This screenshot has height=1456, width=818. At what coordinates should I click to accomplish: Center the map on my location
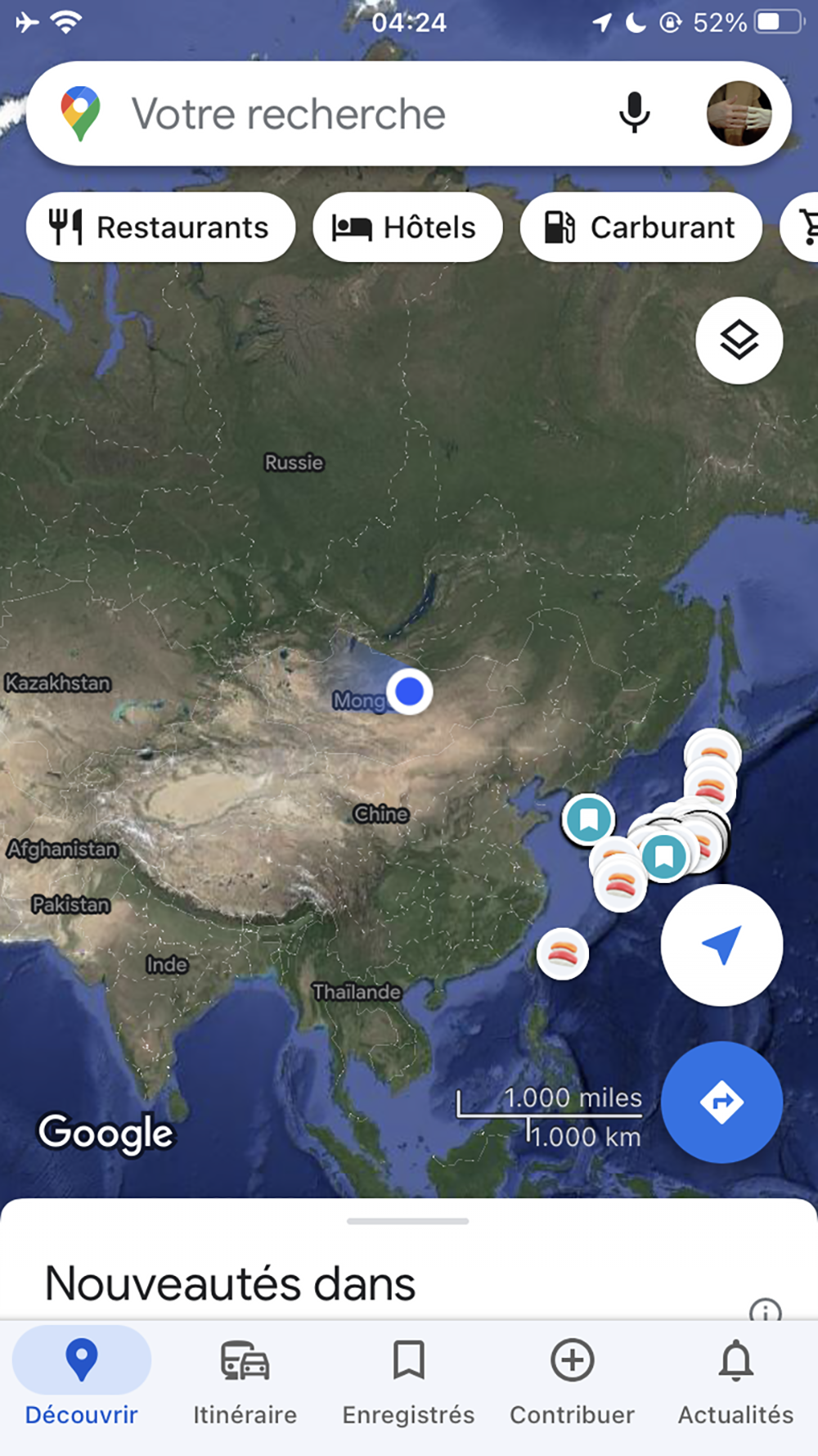pyautogui.click(x=721, y=945)
